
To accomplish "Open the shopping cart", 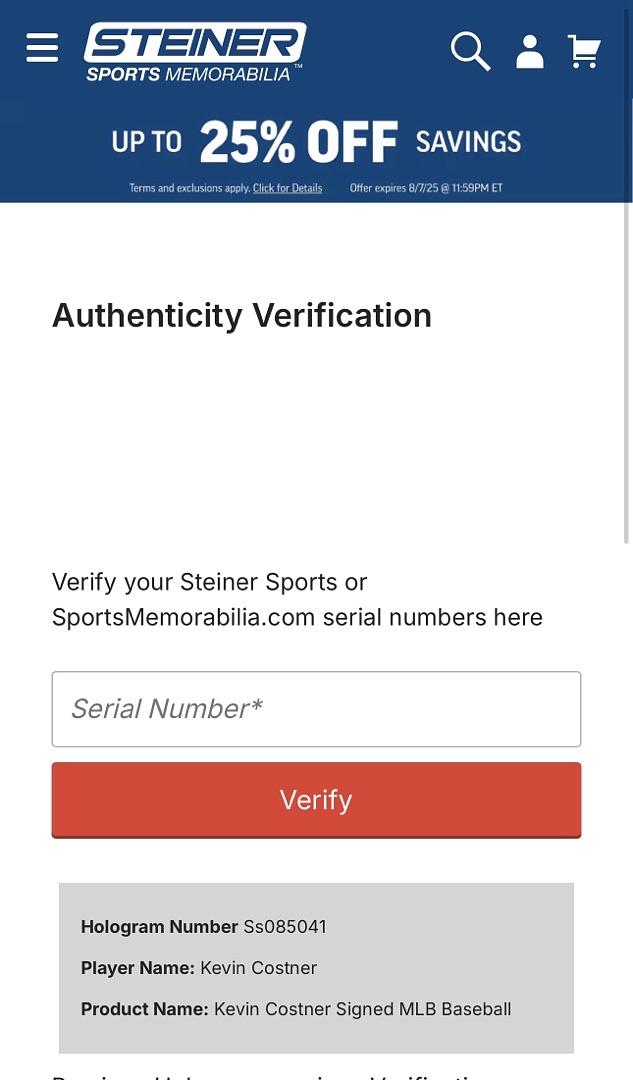I will 584,51.
